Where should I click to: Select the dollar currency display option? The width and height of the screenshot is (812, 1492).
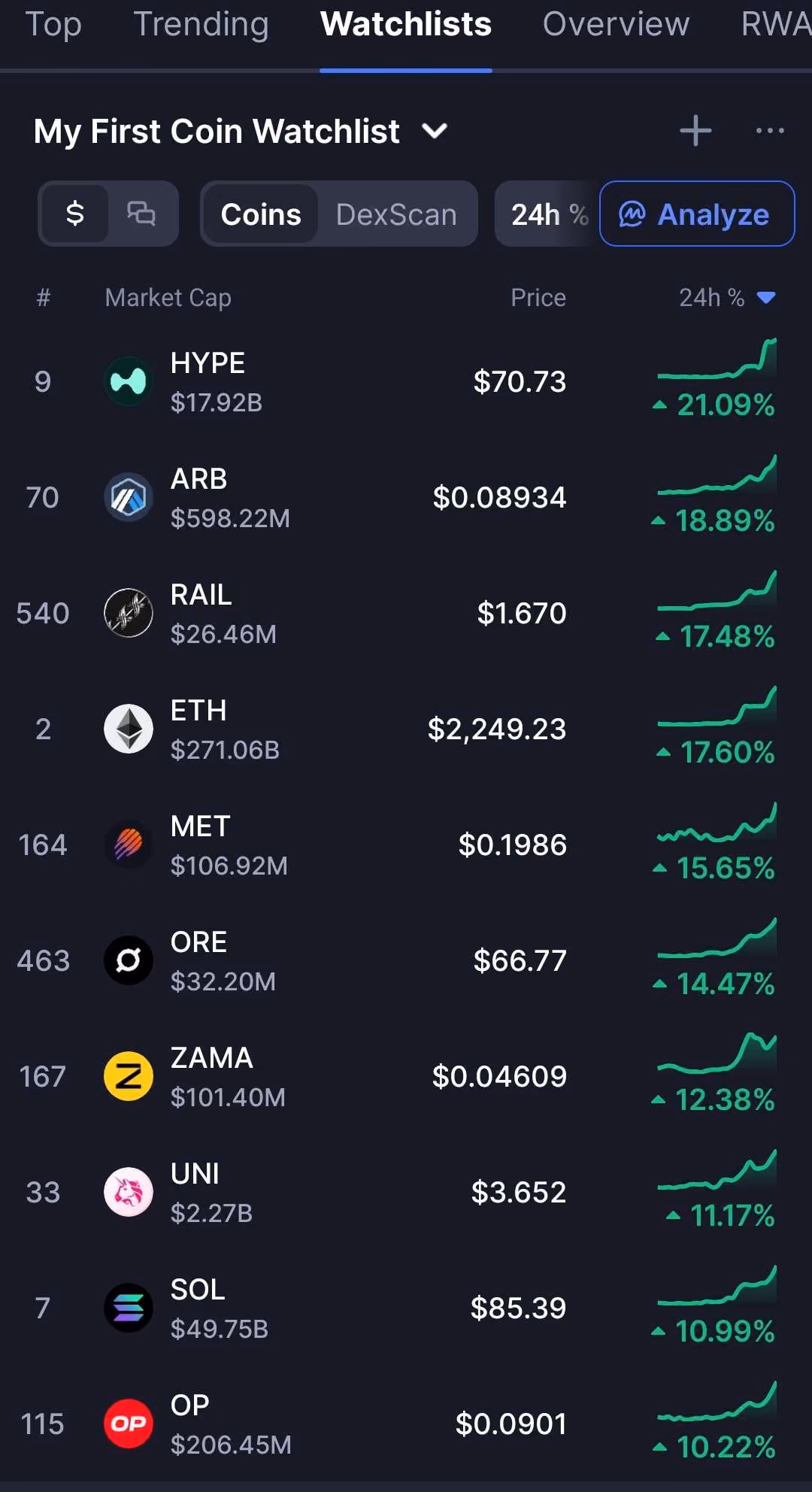click(x=75, y=214)
